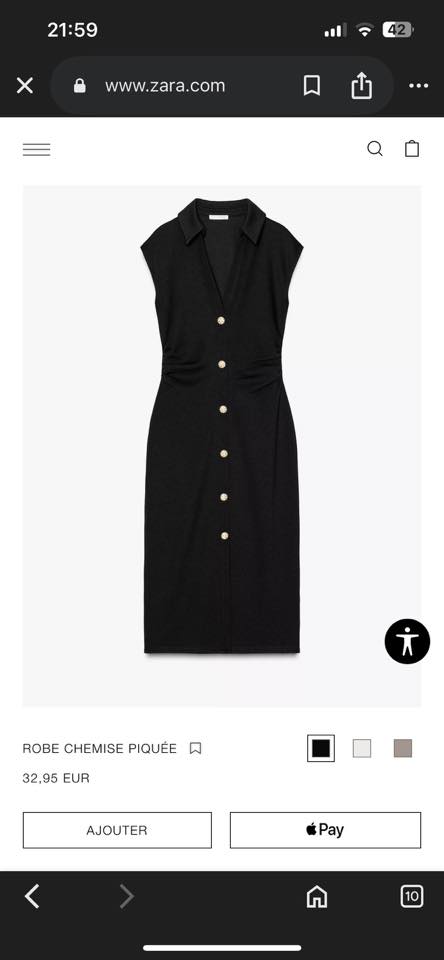Go to the browser home page
The height and width of the screenshot is (960, 444).
click(317, 897)
